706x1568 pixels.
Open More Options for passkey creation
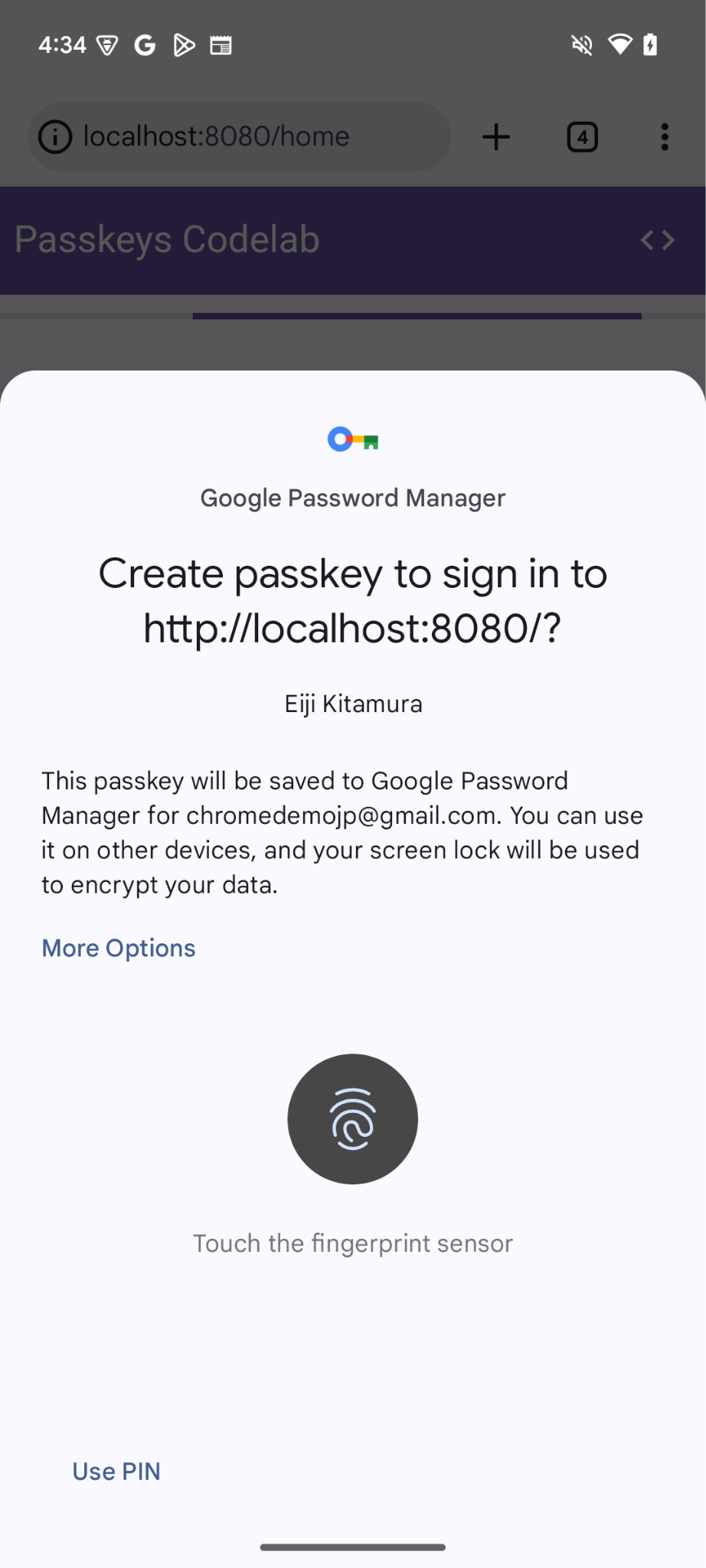point(119,948)
